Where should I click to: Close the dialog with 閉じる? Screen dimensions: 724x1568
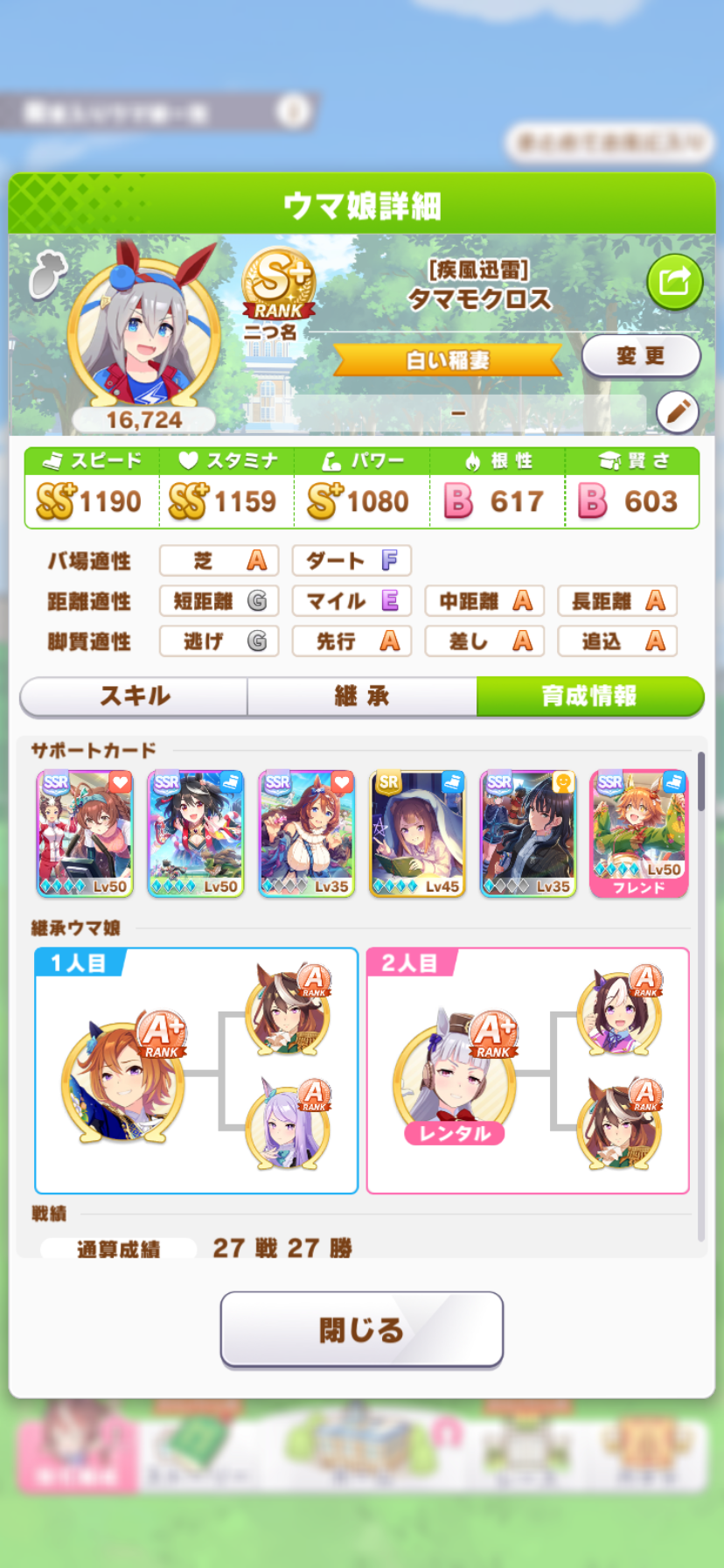[x=361, y=1329]
